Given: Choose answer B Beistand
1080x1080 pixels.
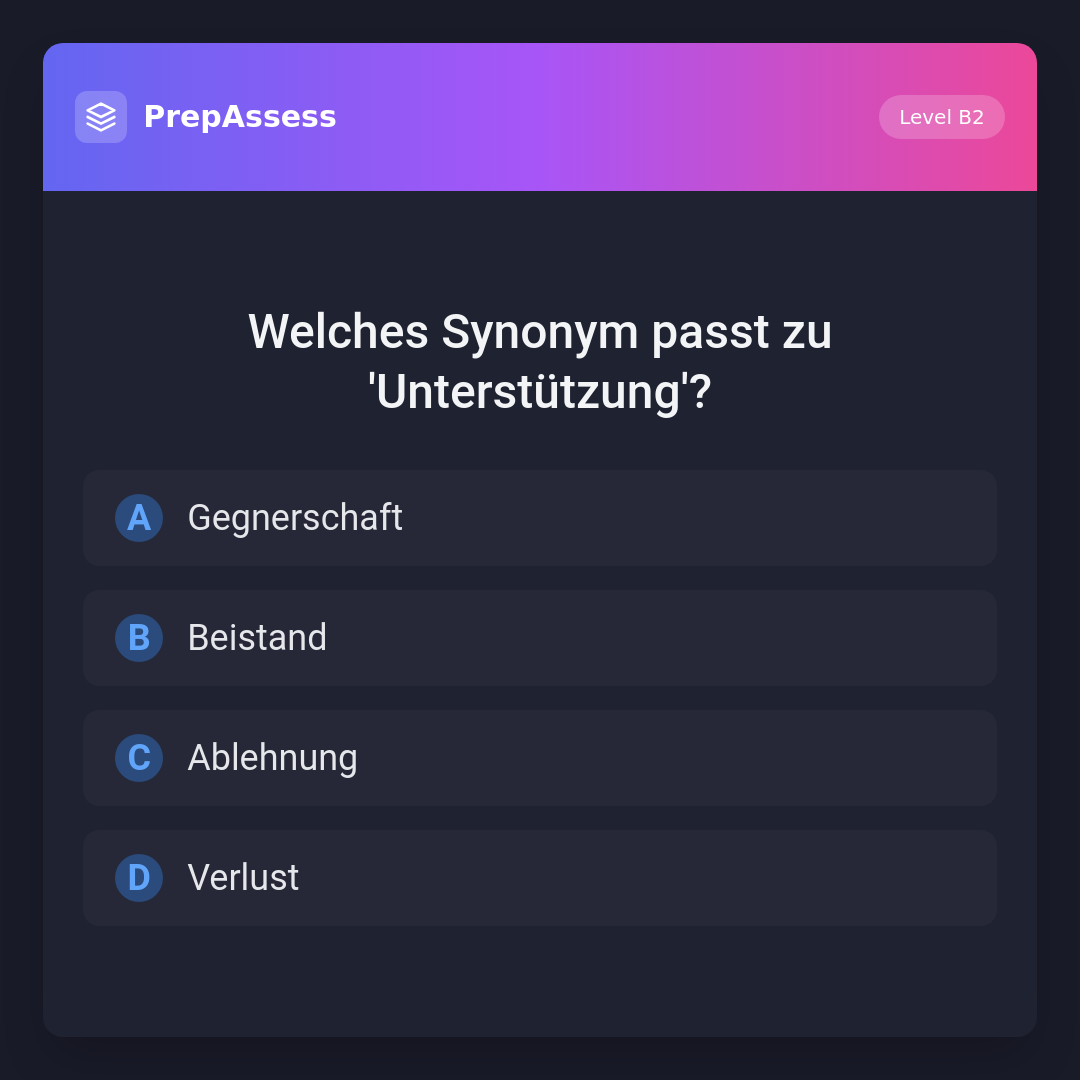Looking at the screenshot, I should [540, 638].
